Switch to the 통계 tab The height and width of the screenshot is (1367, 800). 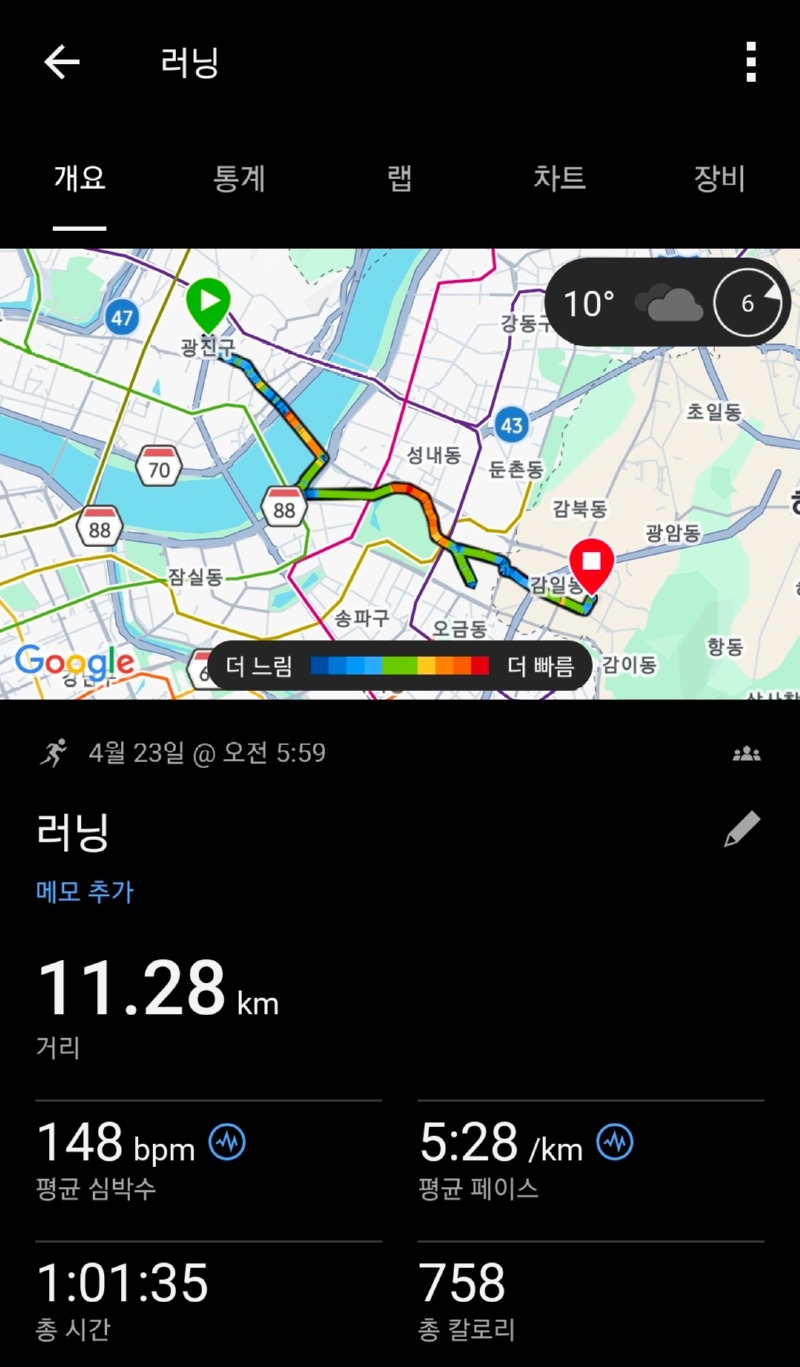pyautogui.click(x=239, y=179)
